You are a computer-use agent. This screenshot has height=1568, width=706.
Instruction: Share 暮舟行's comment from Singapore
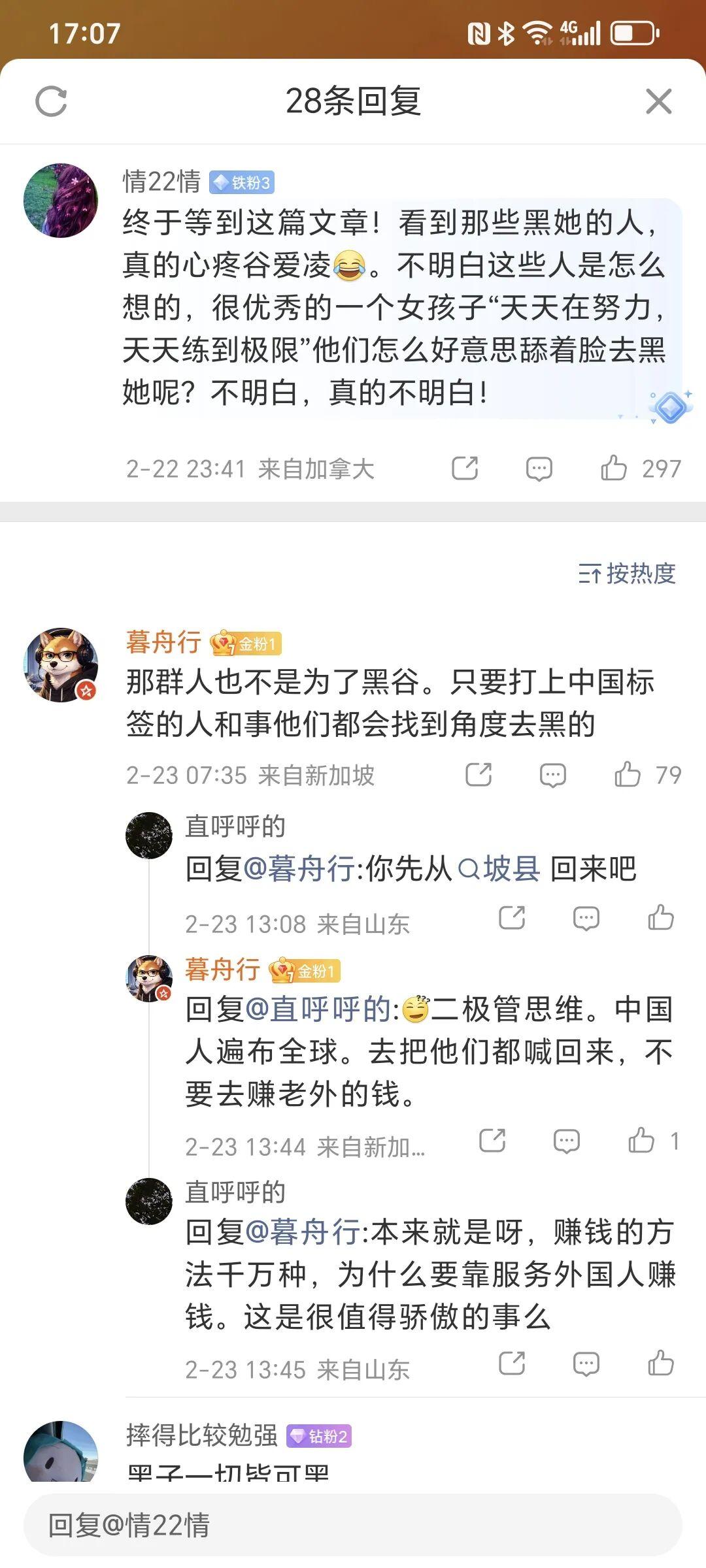point(479,775)
